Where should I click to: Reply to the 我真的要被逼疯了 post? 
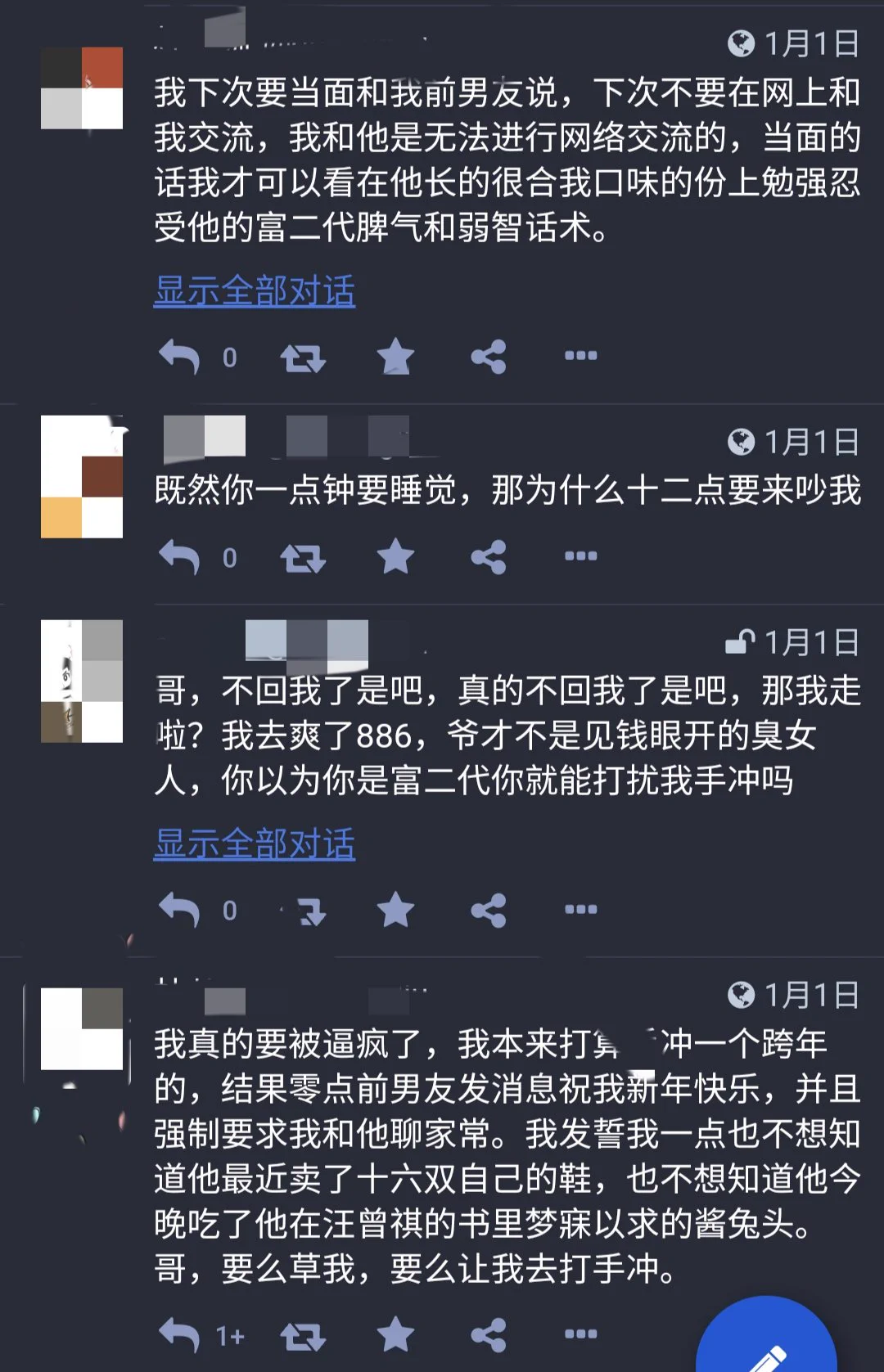coord(180,1334)
